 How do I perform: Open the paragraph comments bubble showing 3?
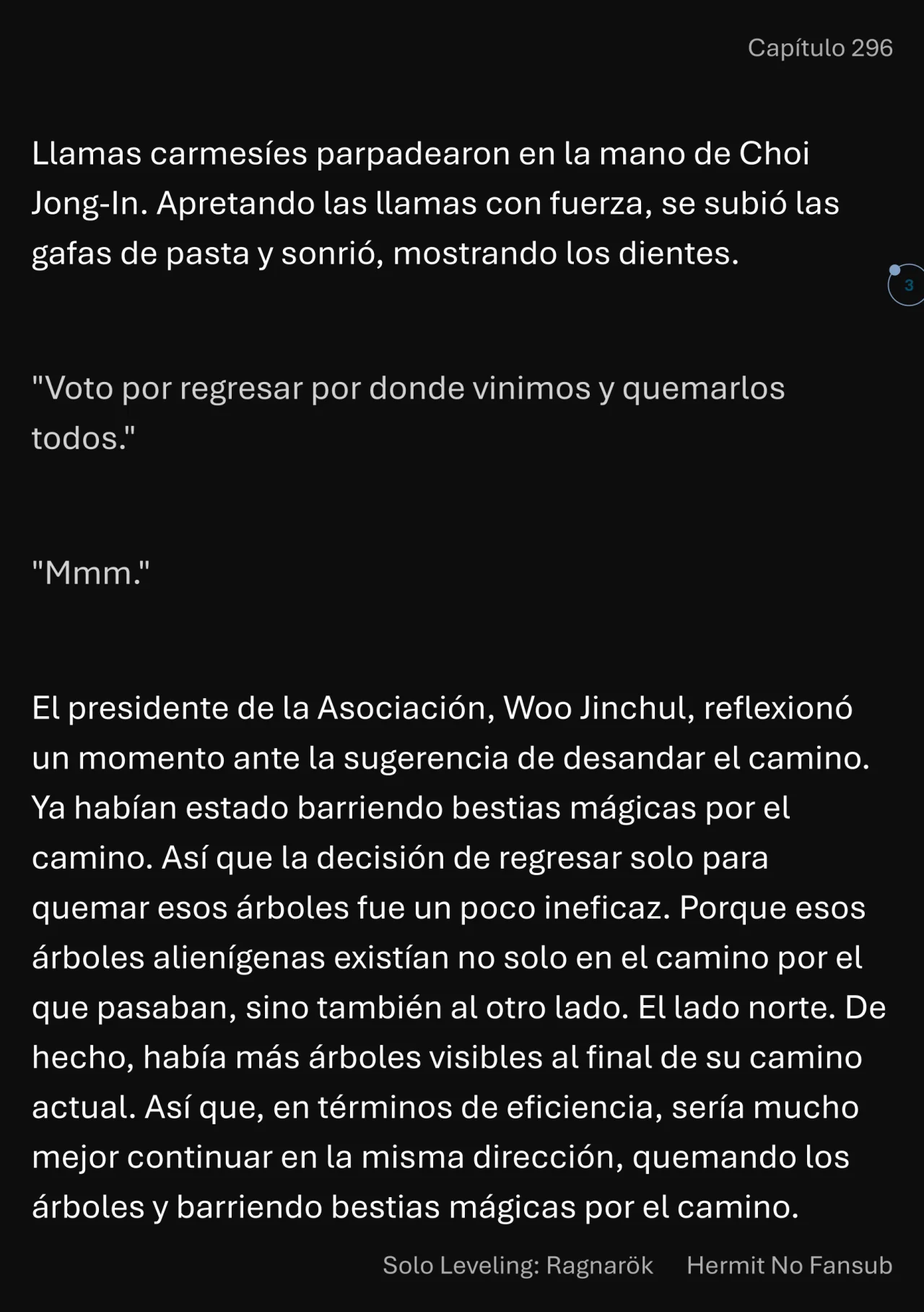(x=907, y=285)
